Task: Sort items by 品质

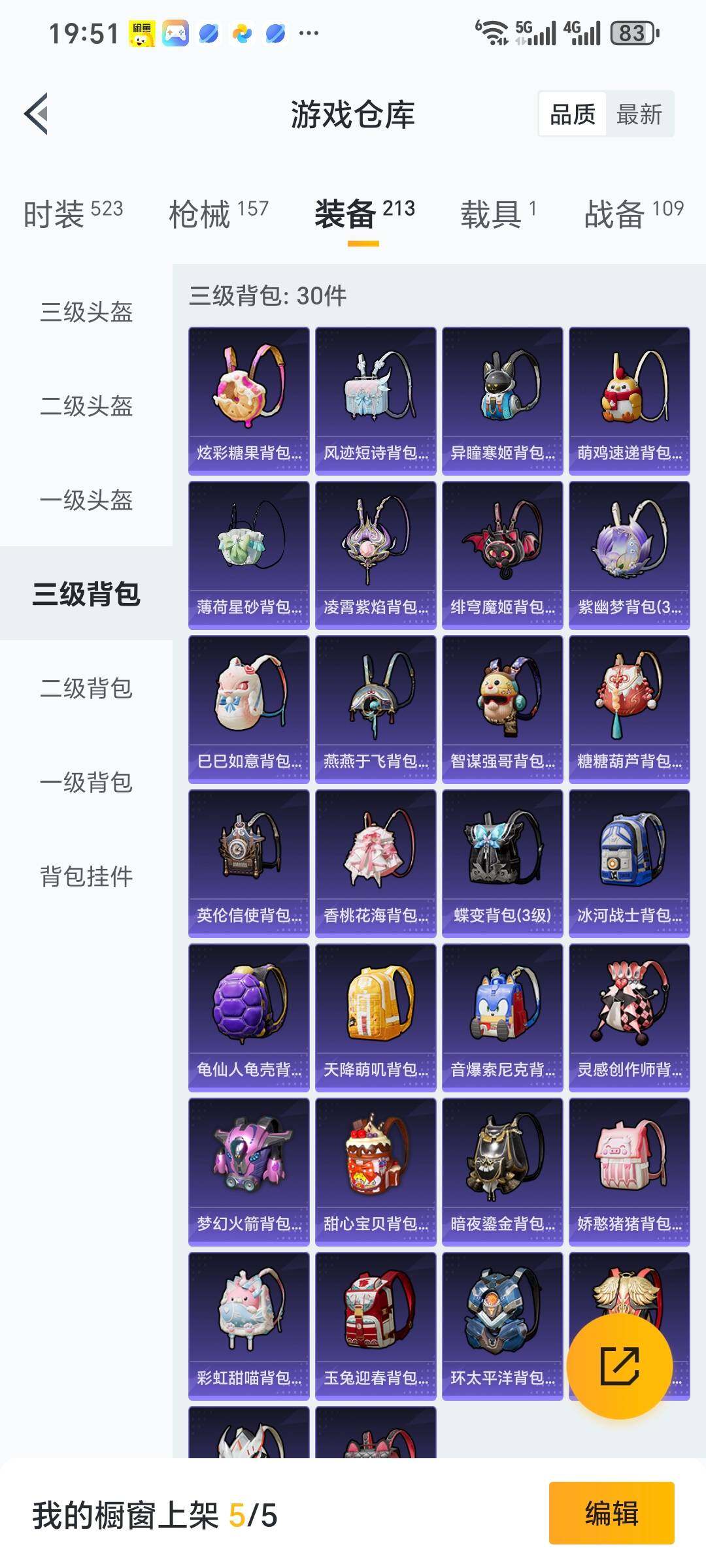Action: (x=573, y=114)
